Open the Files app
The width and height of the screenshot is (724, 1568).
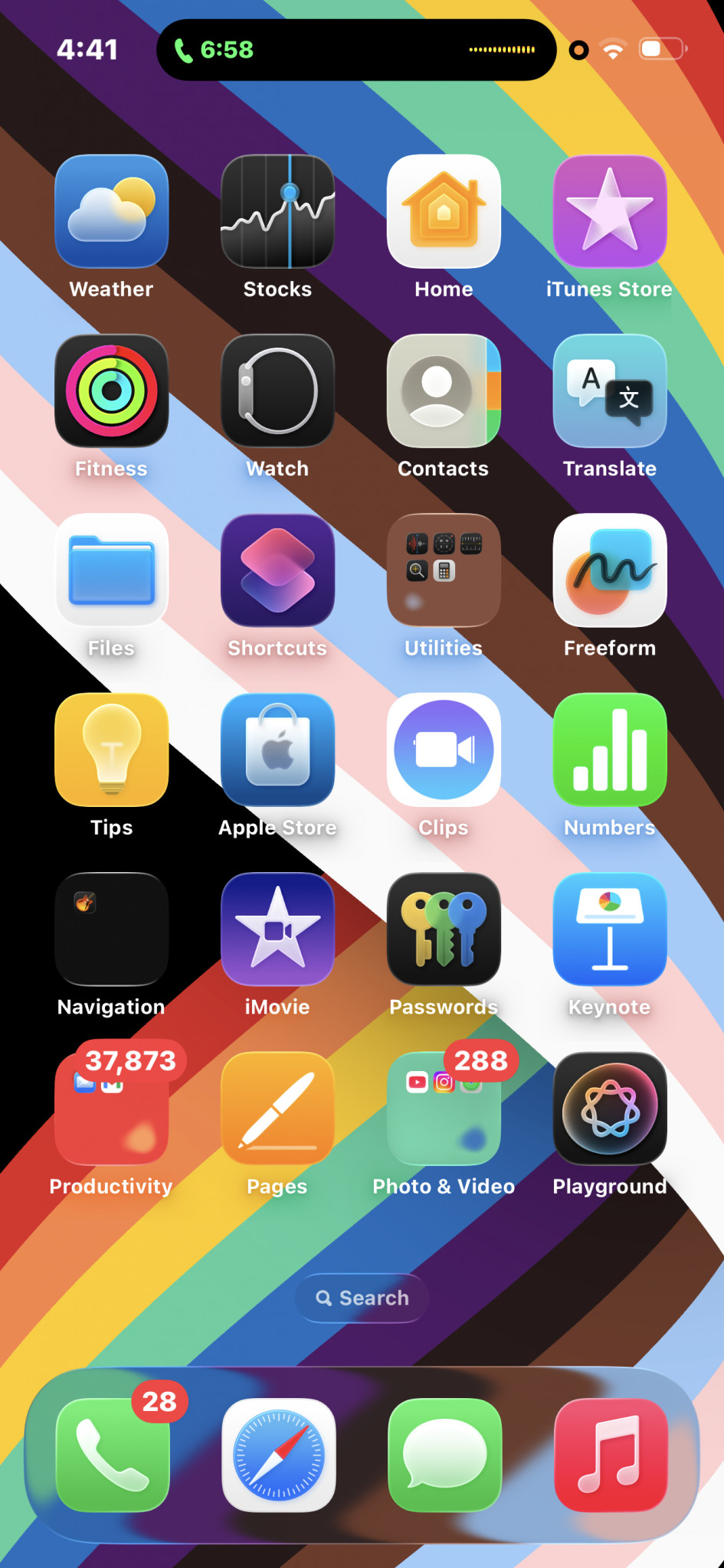click(x=112, y=570)
